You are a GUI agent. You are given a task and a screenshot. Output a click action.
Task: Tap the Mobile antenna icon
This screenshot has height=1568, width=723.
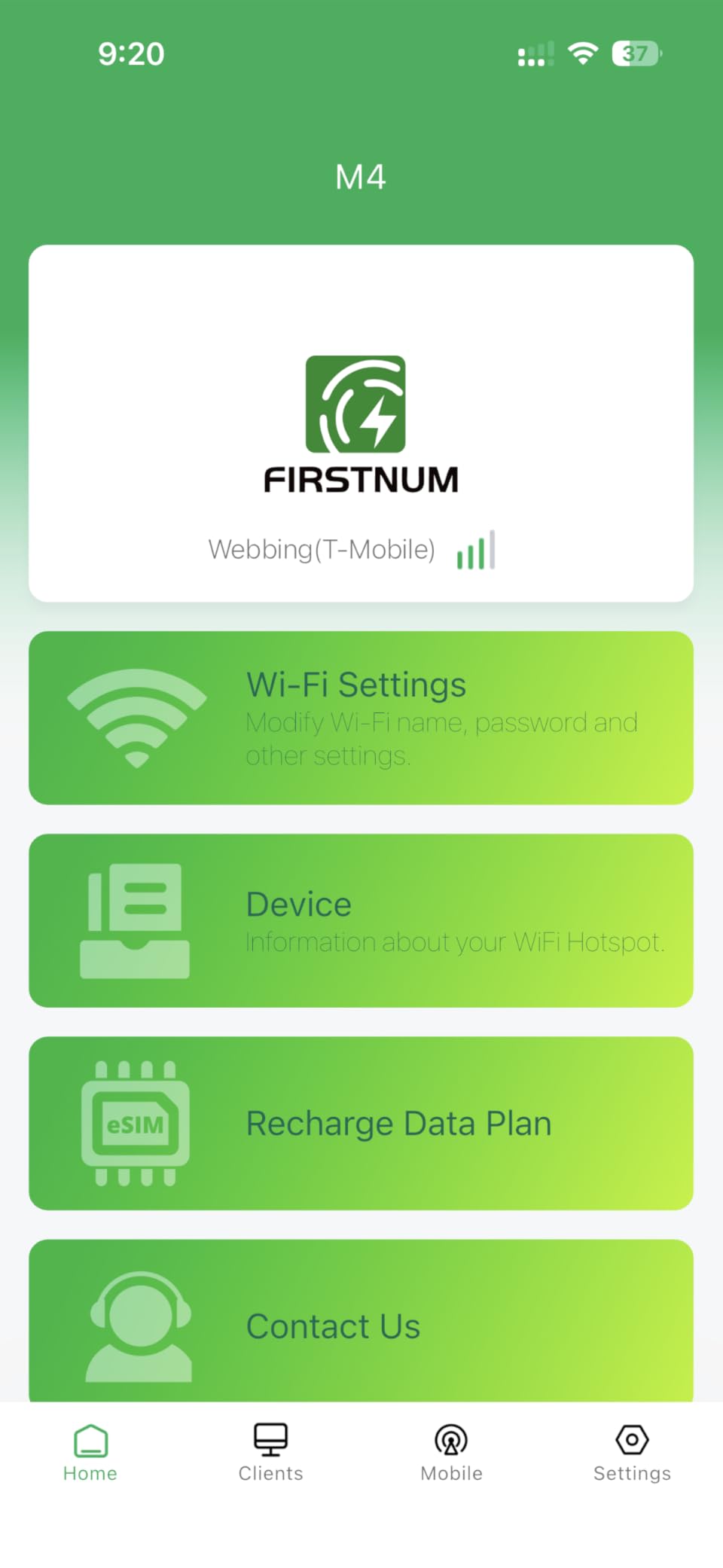point(451,1438)
